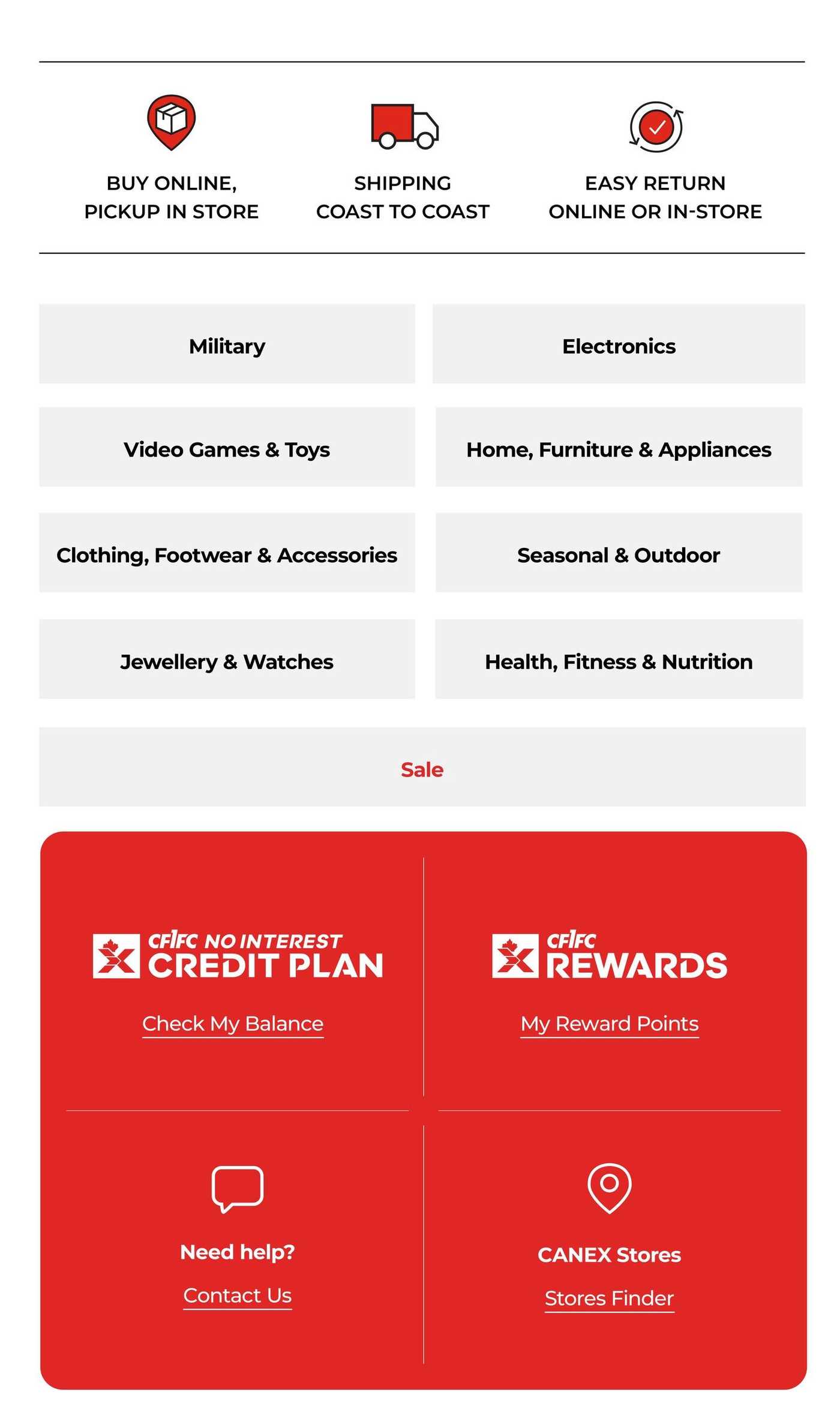This screenshot has width=840, height=1418.
Task: Open the Electronics category
Action: (619, 344)
